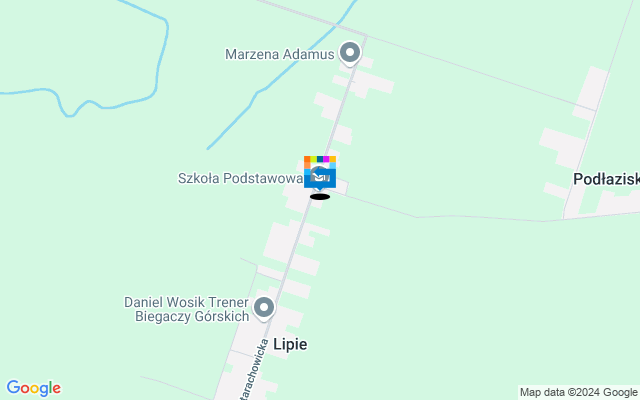Tap the Szkoła Podstawowa school marker

320,175
